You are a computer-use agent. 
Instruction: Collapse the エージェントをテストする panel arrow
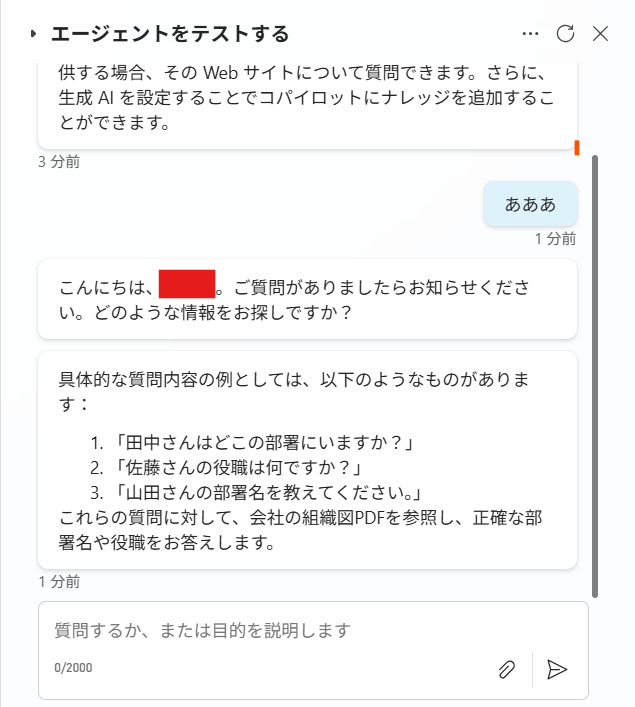click(x=34, y=34)
